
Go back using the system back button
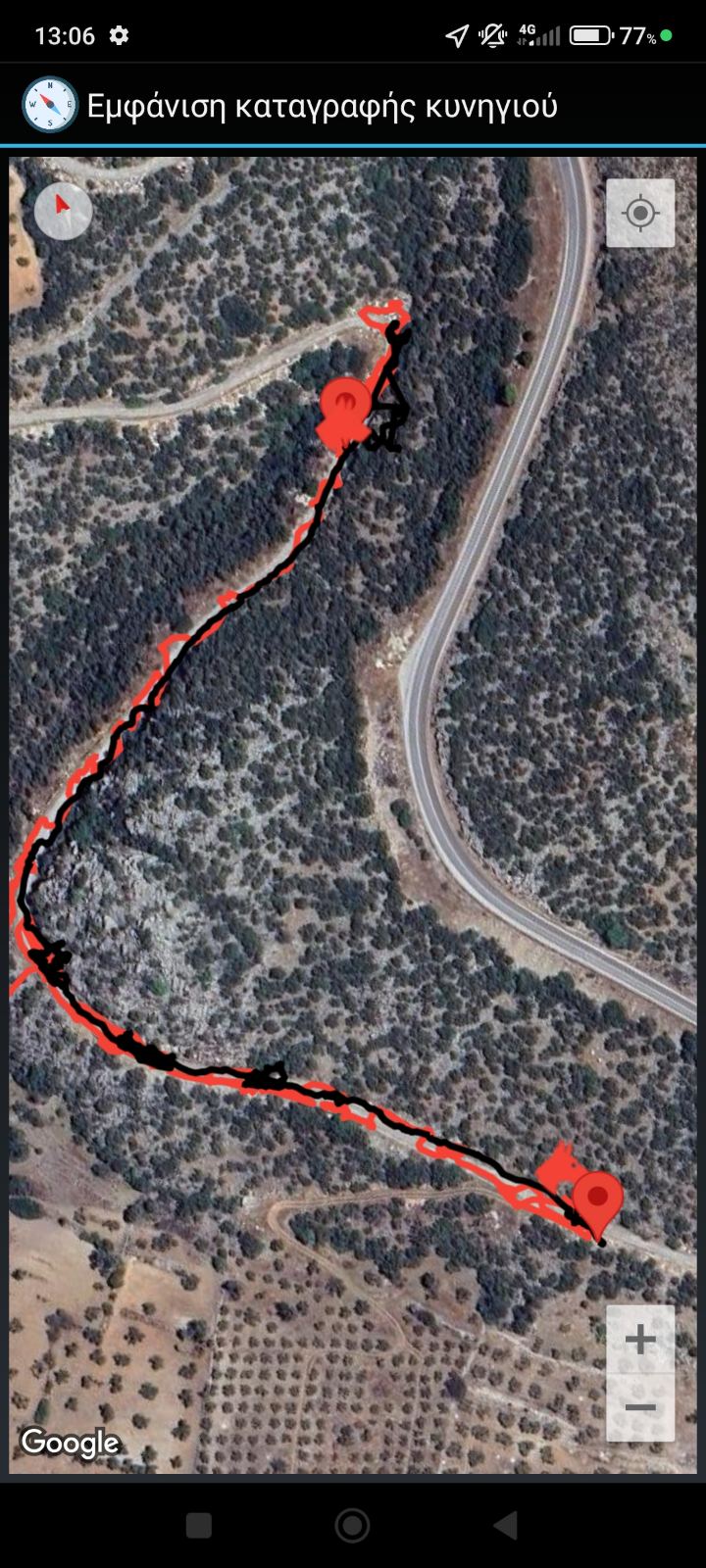pos(506,1525)
